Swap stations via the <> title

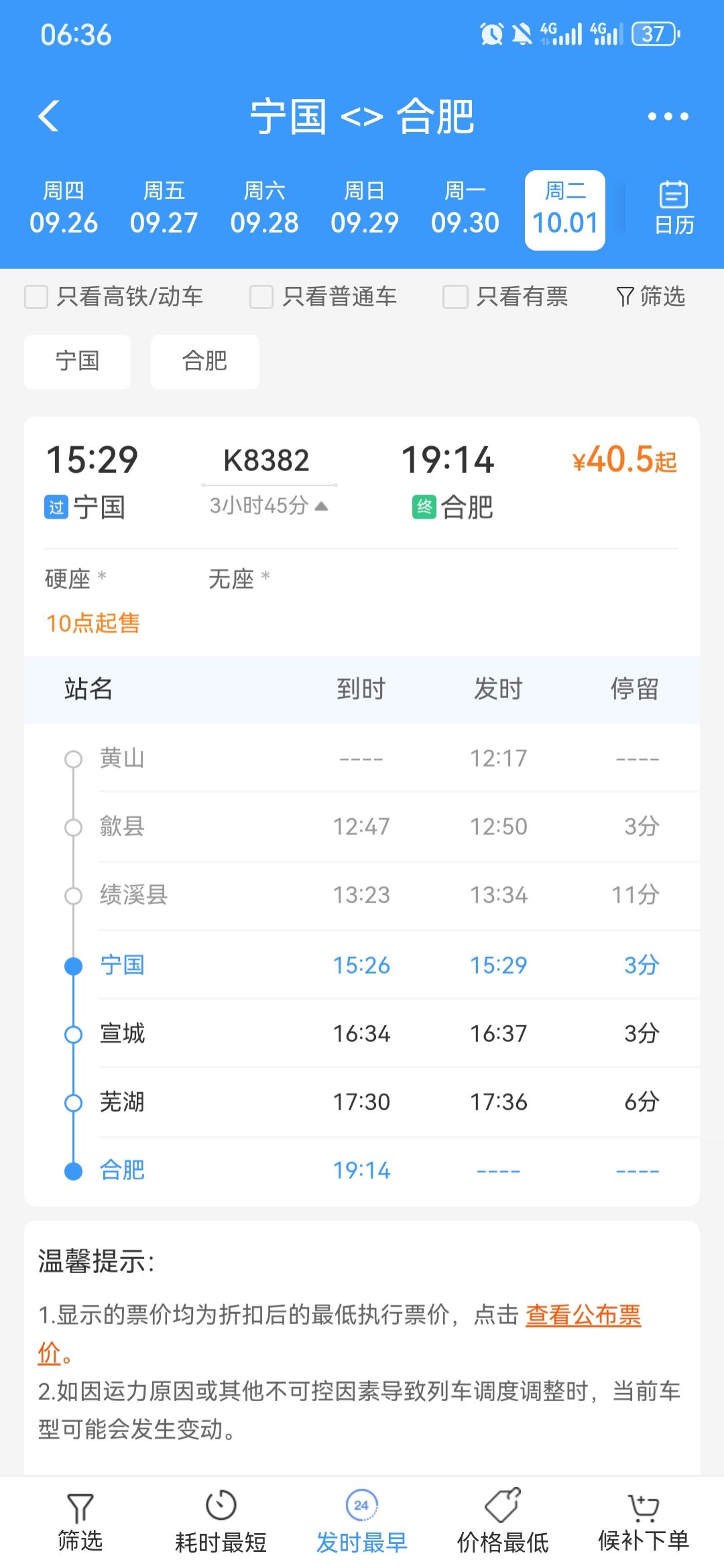pyautogui.click(x=362, y=117)
